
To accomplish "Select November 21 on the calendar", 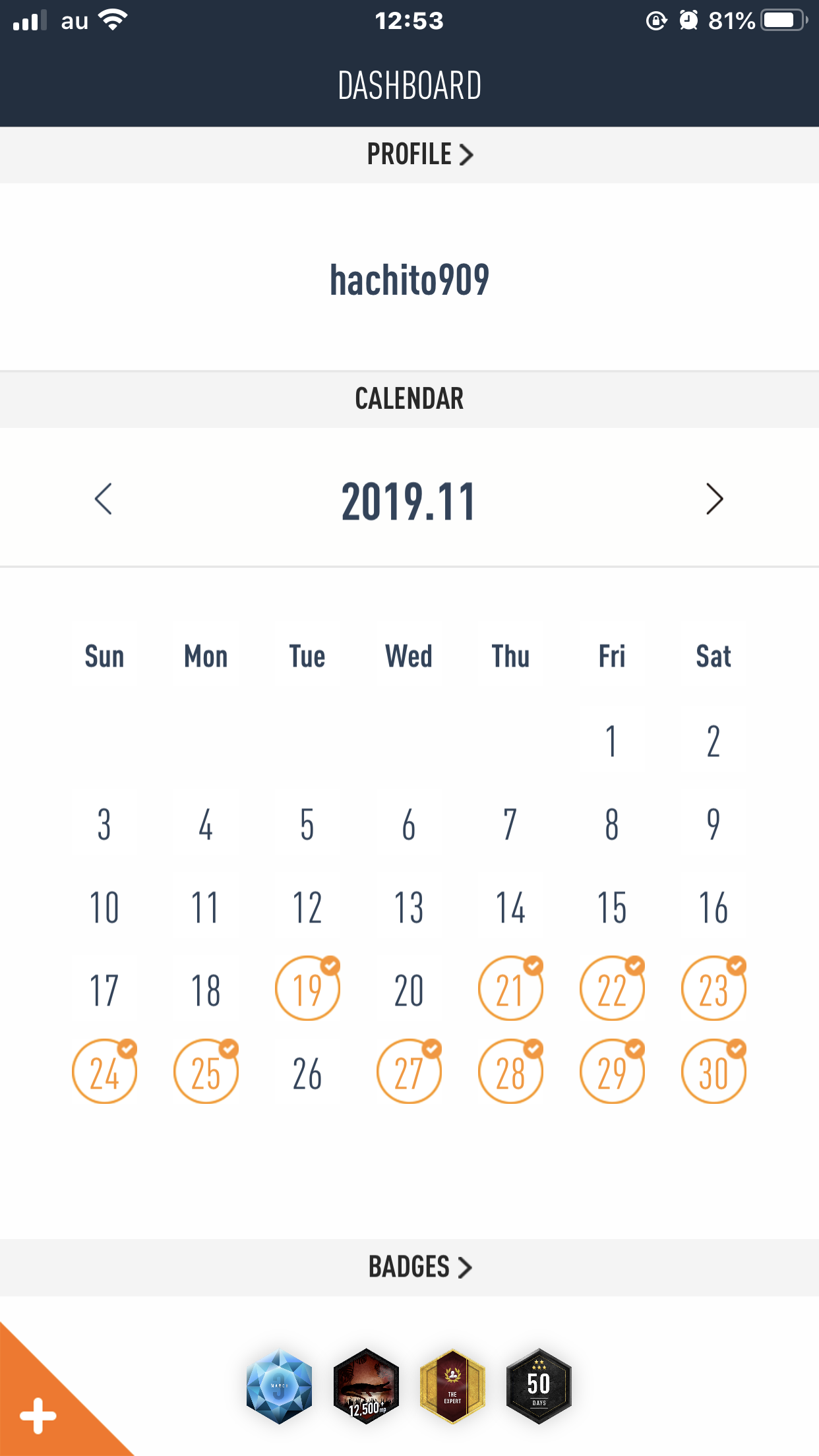I will pyautogui.click(x=510, y=989).
